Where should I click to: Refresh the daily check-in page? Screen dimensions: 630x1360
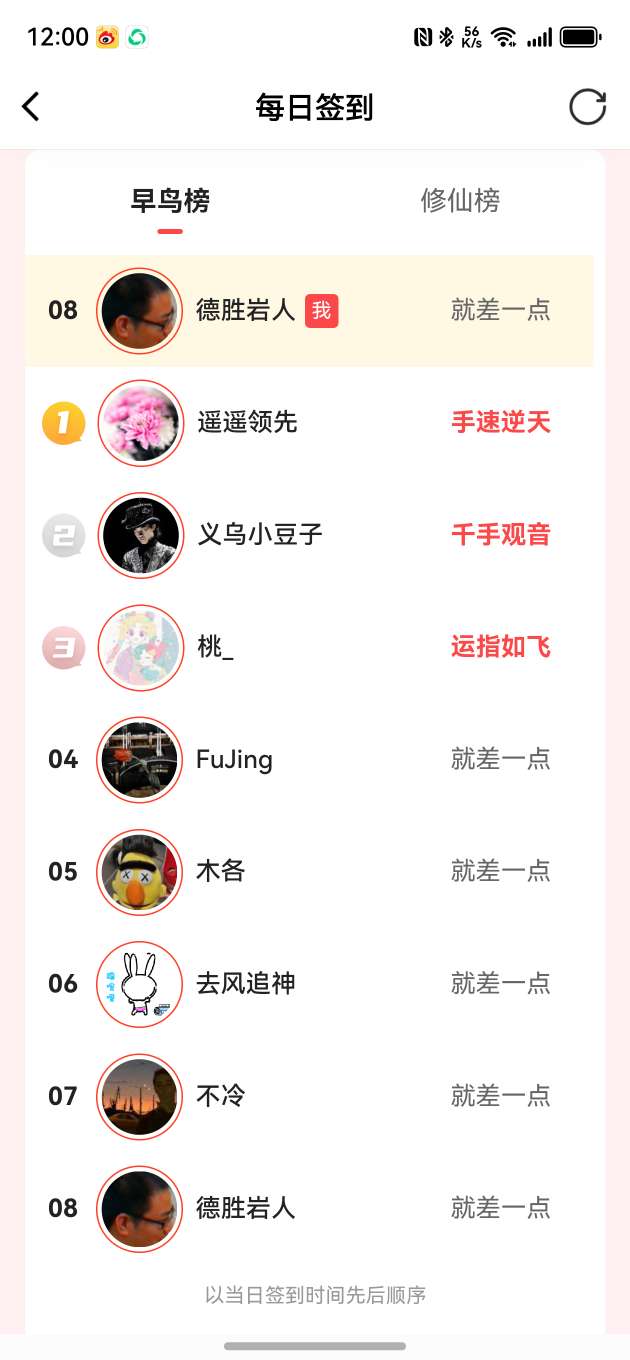[587, 107]
